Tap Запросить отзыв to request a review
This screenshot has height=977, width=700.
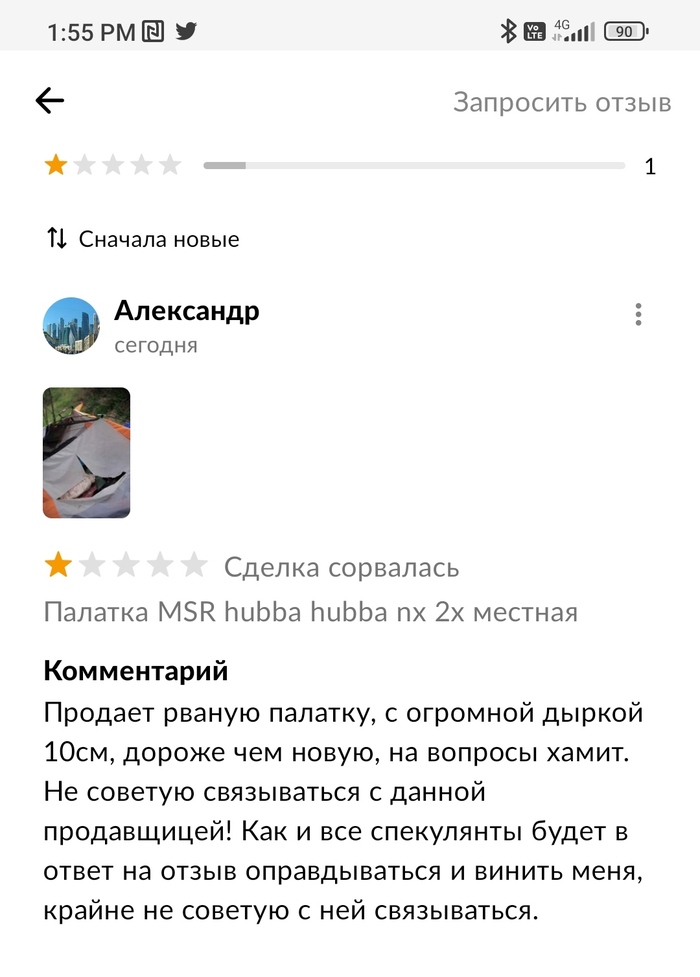(x=561, y=102)
